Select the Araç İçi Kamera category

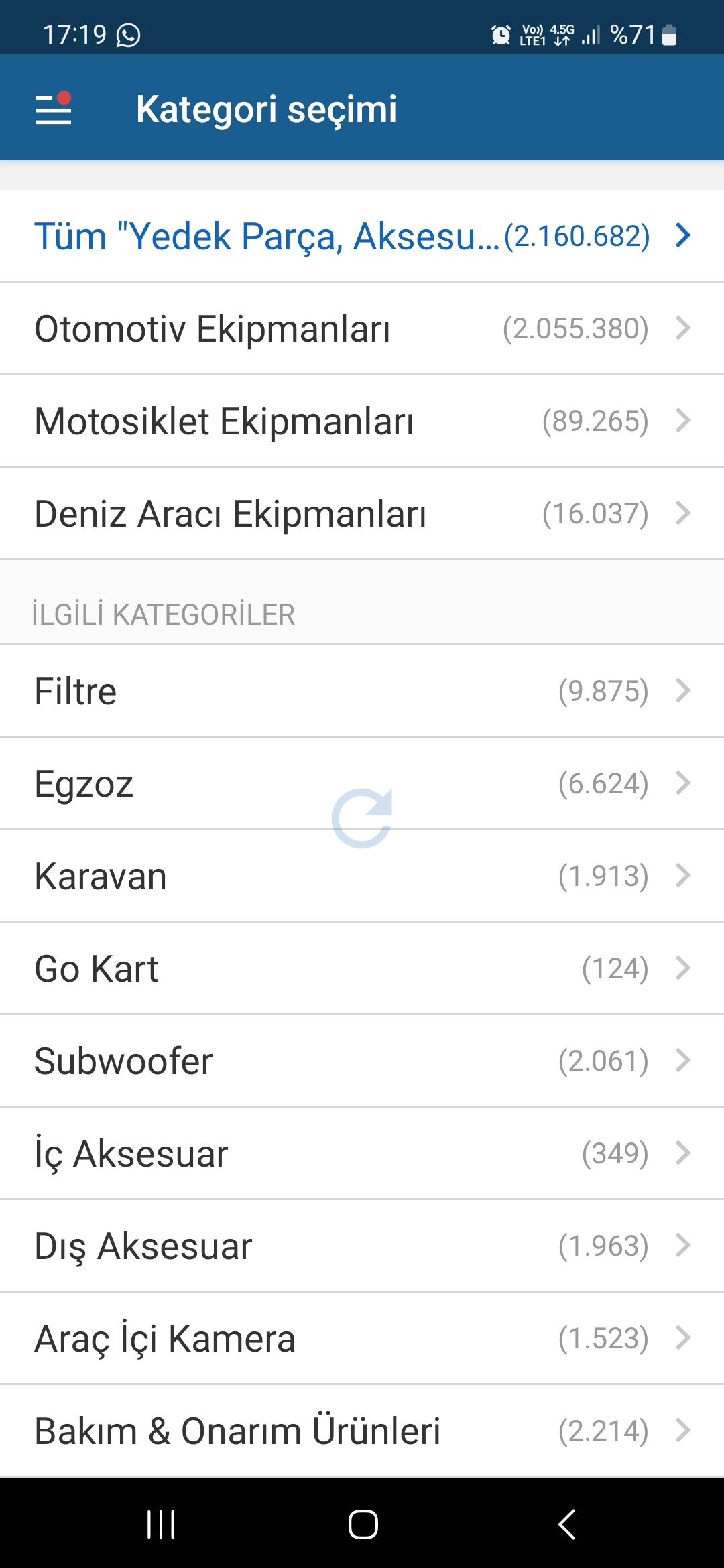coord(362,1338)
